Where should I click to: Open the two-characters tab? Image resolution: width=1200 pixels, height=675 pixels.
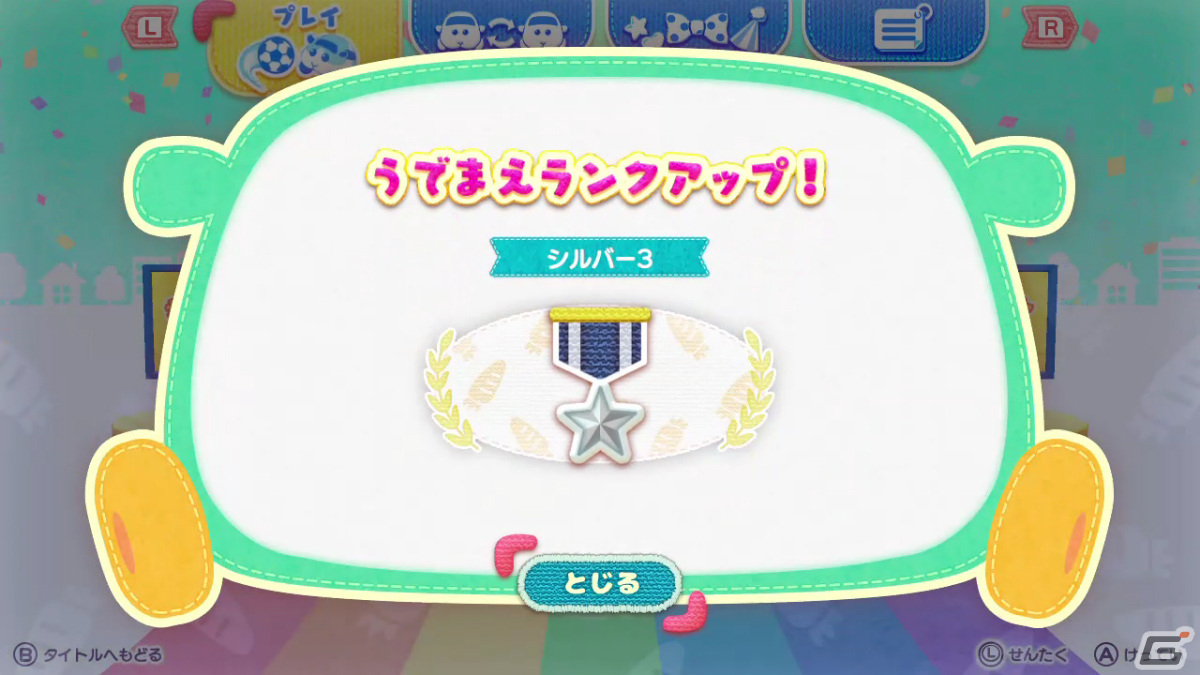coord(500,30)
